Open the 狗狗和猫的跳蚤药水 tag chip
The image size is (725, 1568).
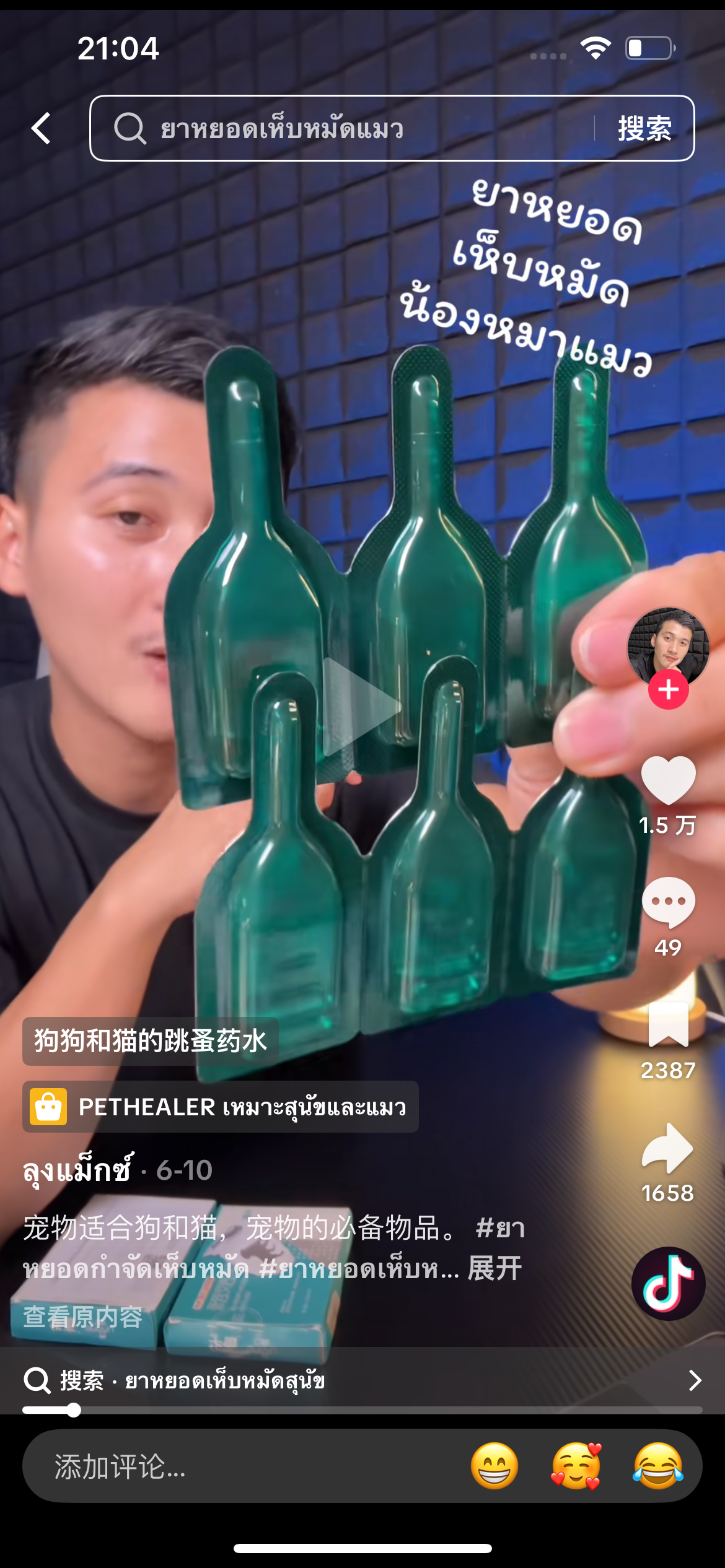[x=151, y=1041]
